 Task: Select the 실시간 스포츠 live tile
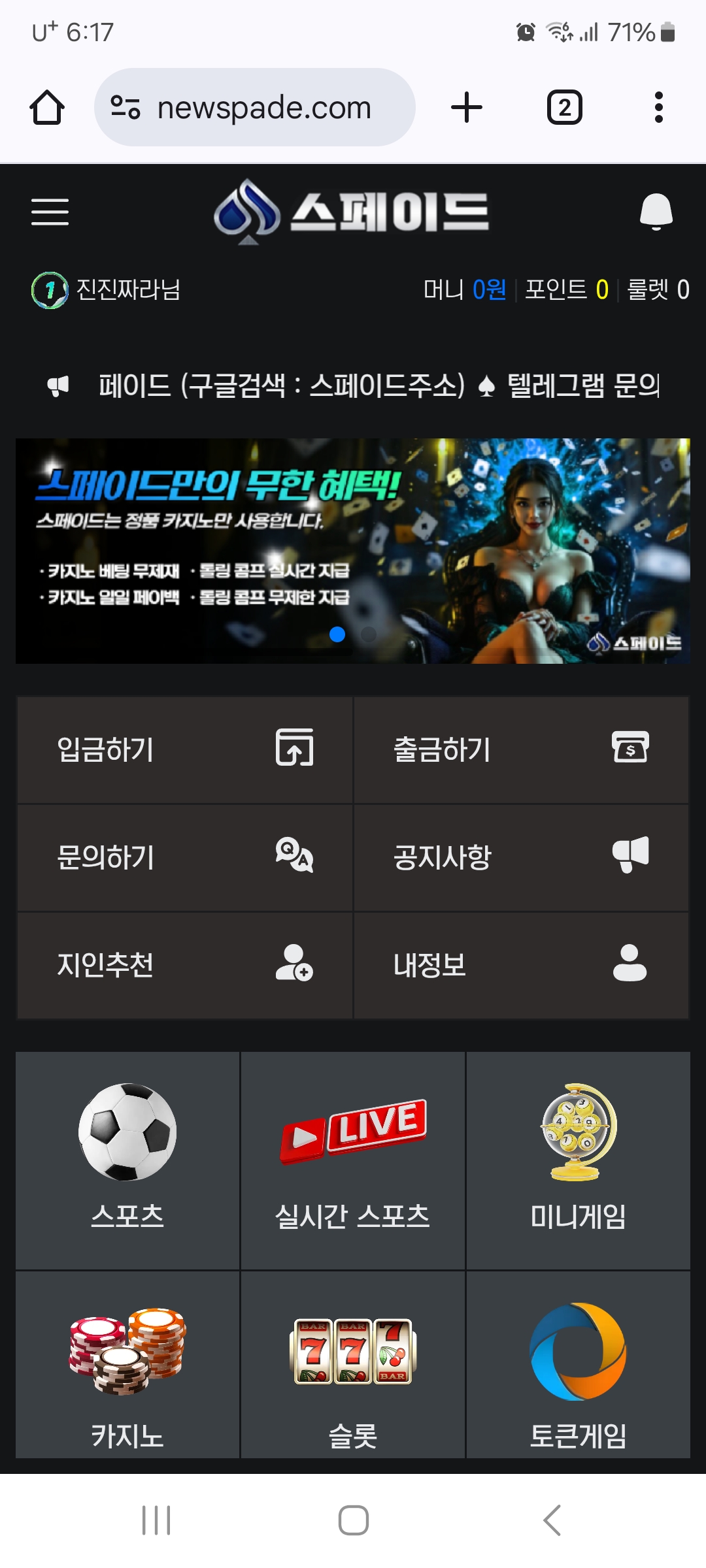[x=353, y=1160]
